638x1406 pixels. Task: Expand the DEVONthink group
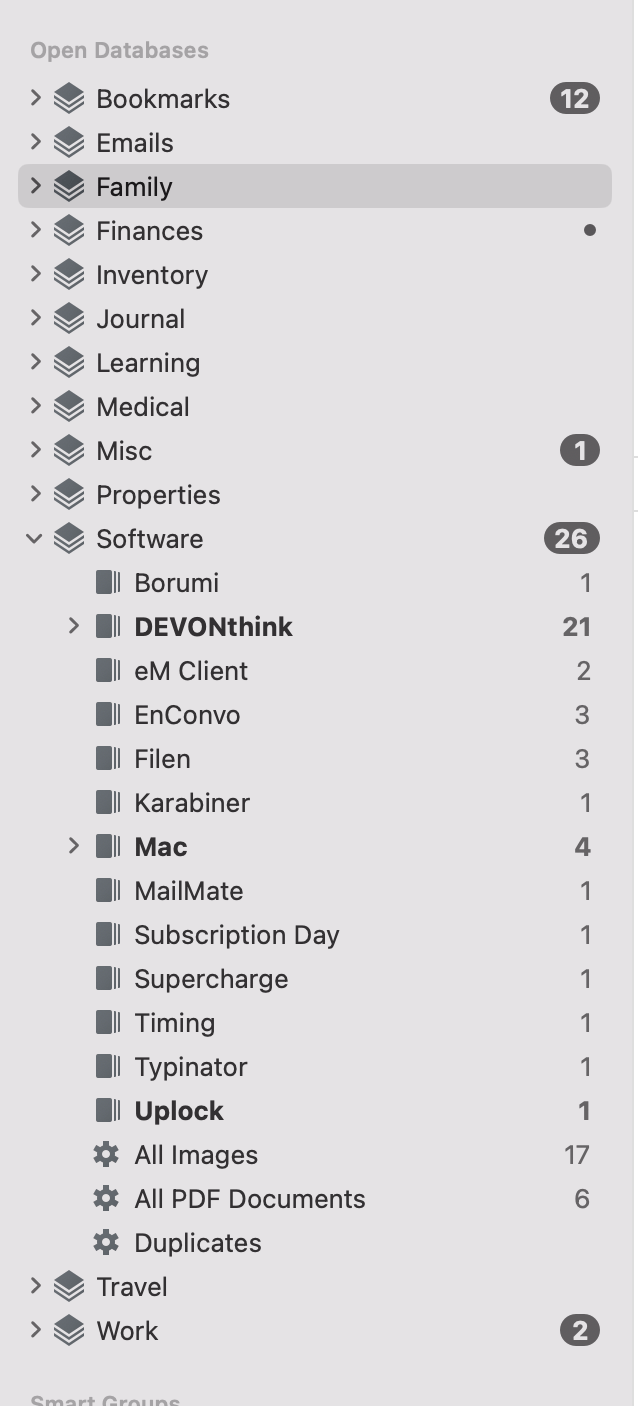pyautogui.click(x=73, y=626)
